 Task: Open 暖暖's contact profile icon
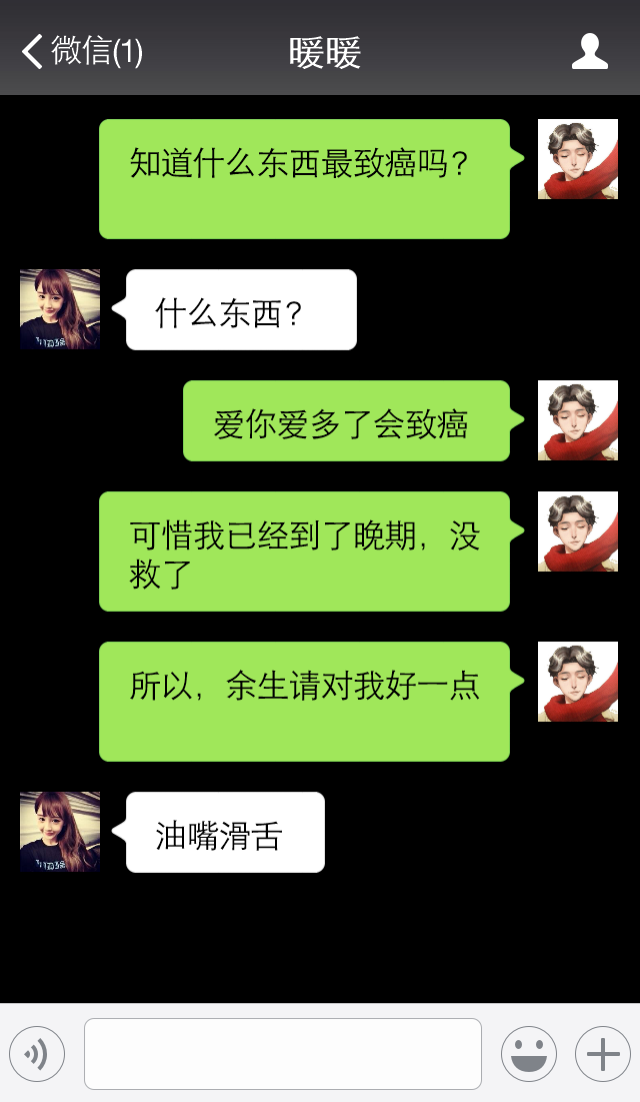589,51
